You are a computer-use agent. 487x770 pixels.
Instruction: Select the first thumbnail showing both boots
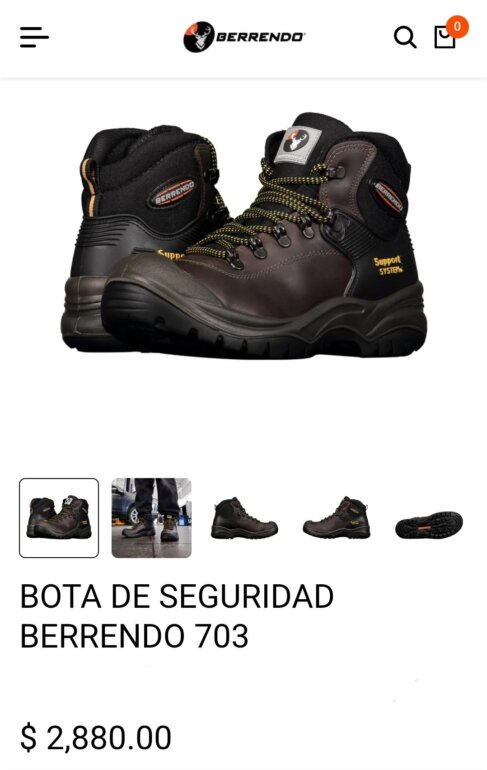59,518
